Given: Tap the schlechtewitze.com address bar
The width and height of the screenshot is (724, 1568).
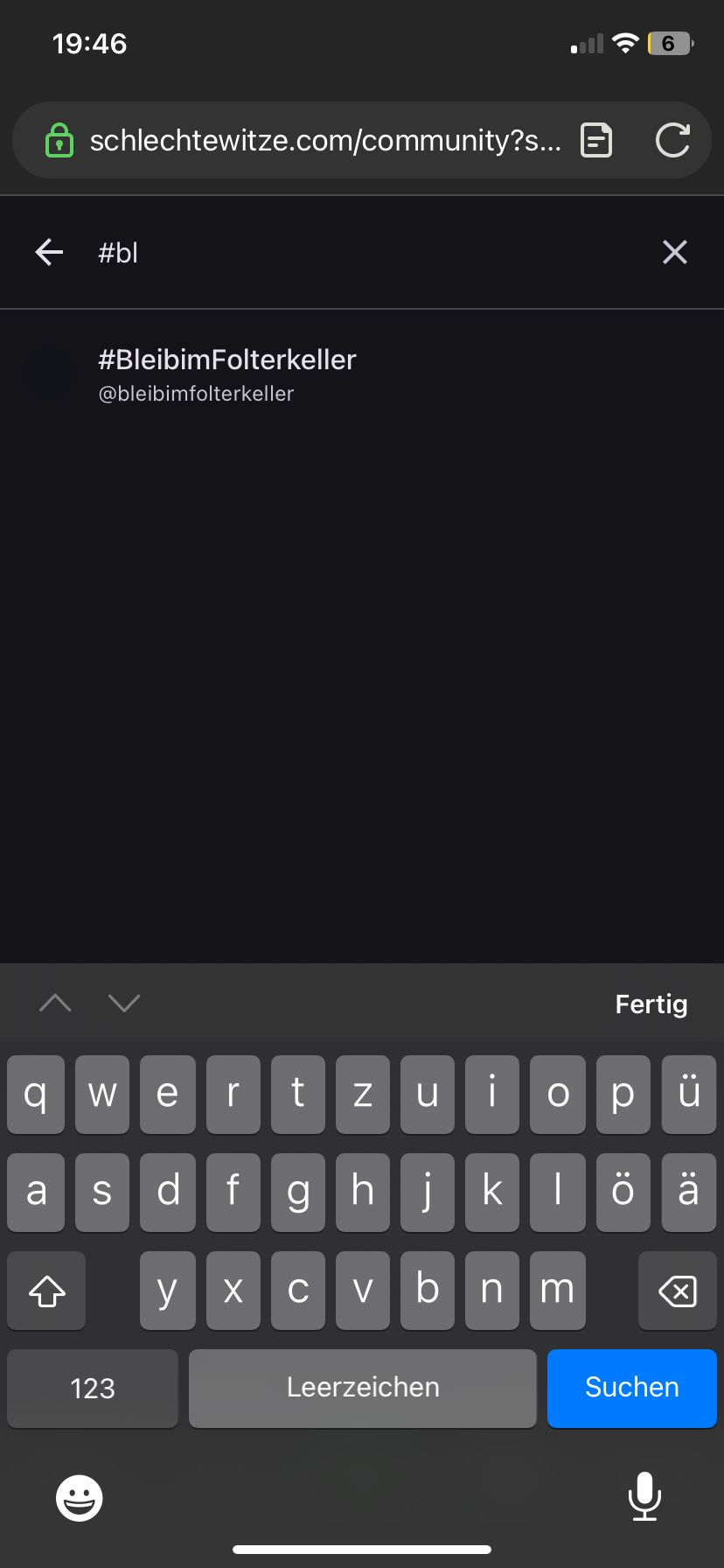Looking at the screenshot, I should 324,141.
